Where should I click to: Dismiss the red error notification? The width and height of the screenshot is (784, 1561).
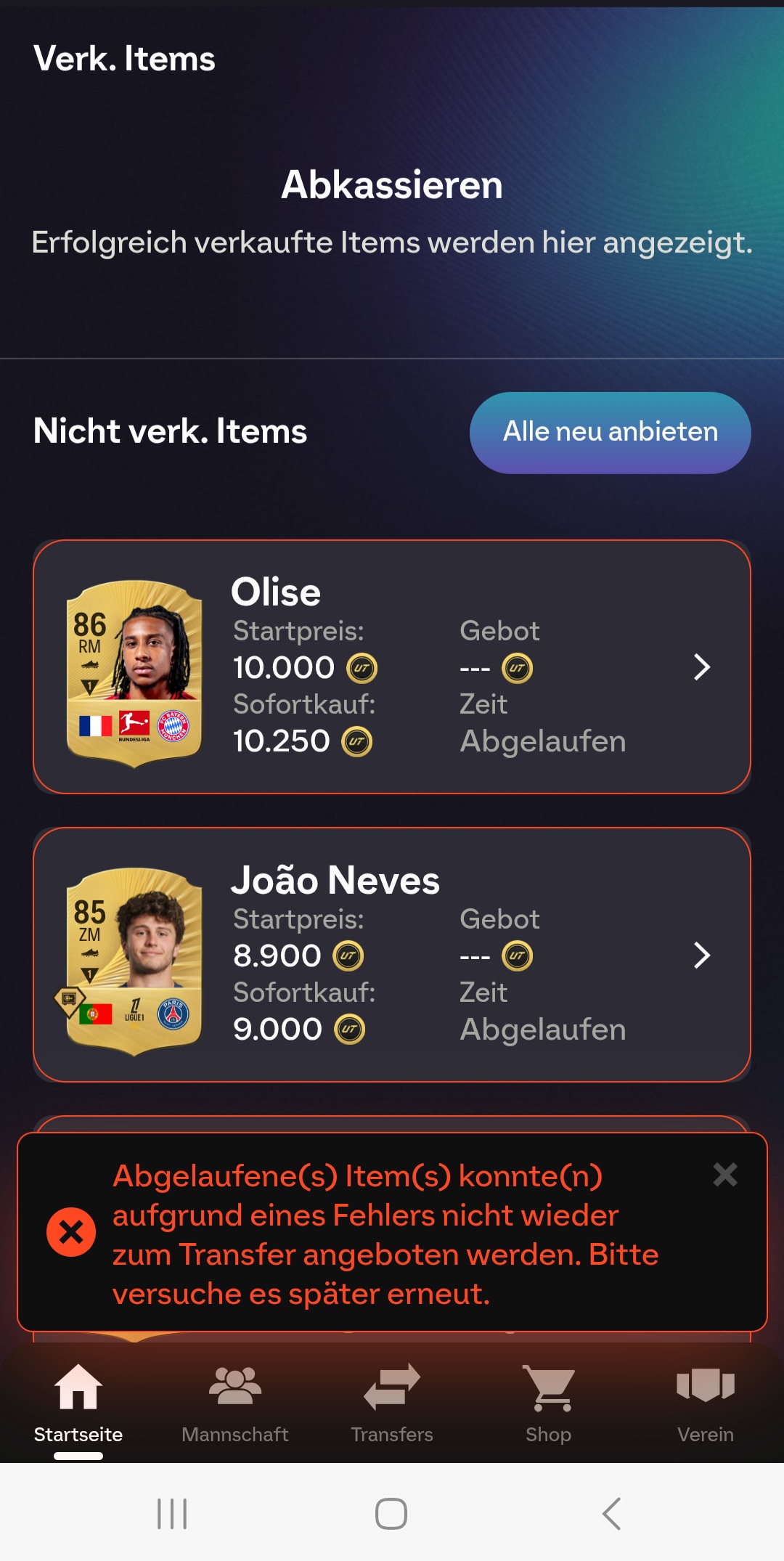click(724, 1174)
